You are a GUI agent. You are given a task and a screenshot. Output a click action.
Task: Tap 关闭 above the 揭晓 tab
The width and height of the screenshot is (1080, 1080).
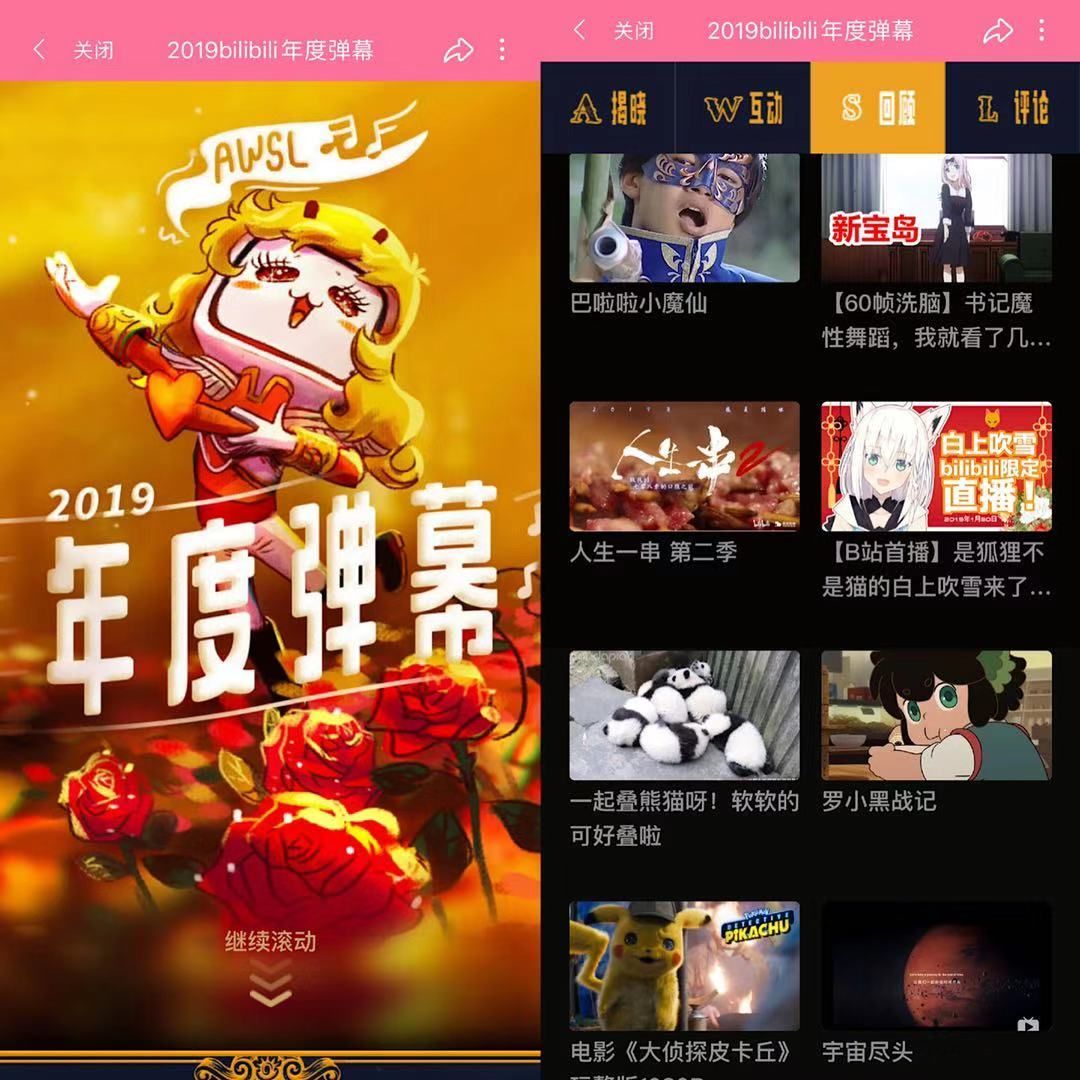point(633,31)
